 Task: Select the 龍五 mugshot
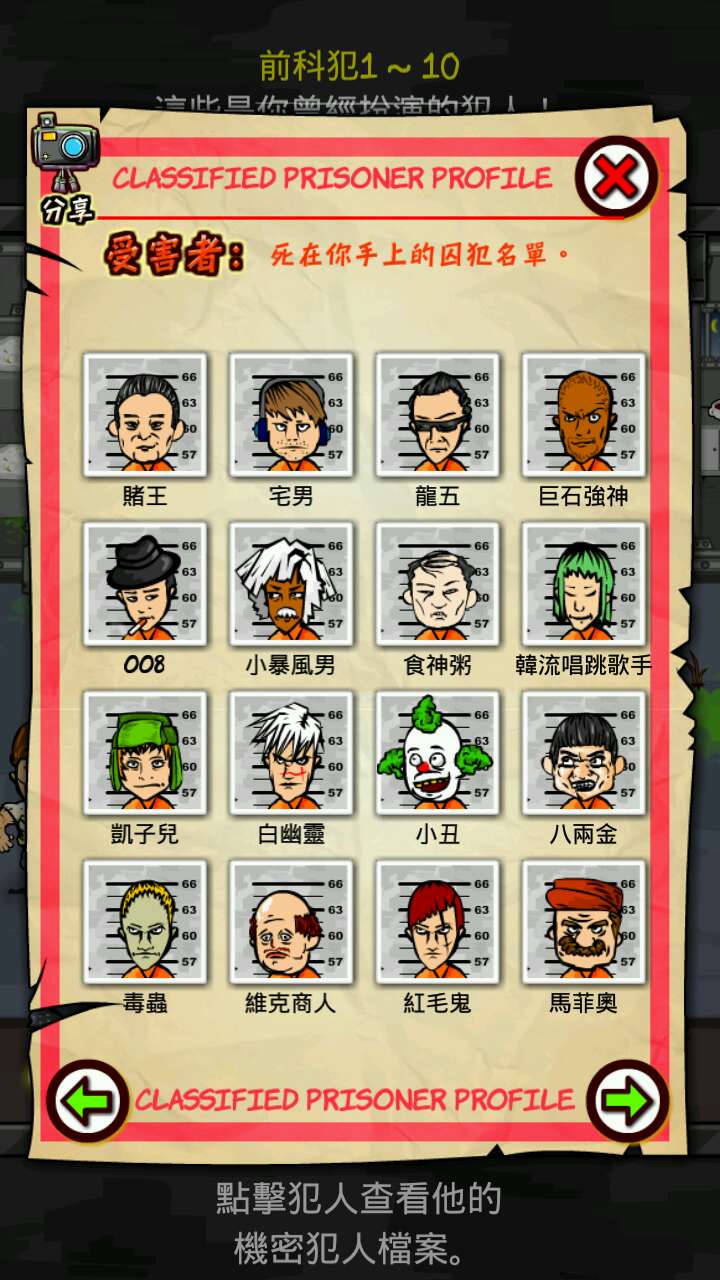pos(437,415)
